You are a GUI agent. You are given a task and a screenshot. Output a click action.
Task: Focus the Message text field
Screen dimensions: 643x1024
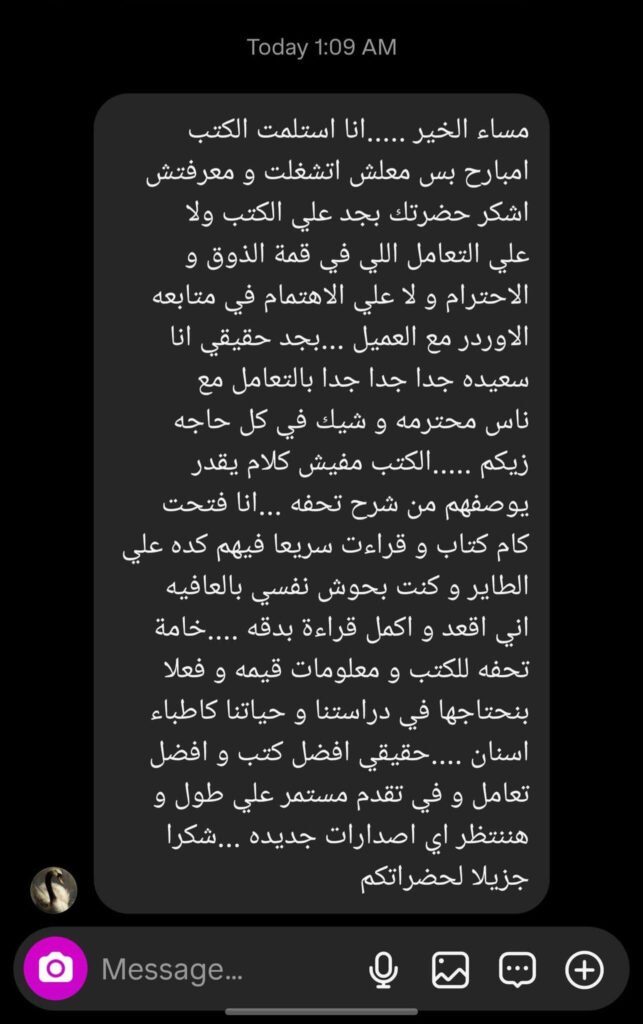pos(220,969)
